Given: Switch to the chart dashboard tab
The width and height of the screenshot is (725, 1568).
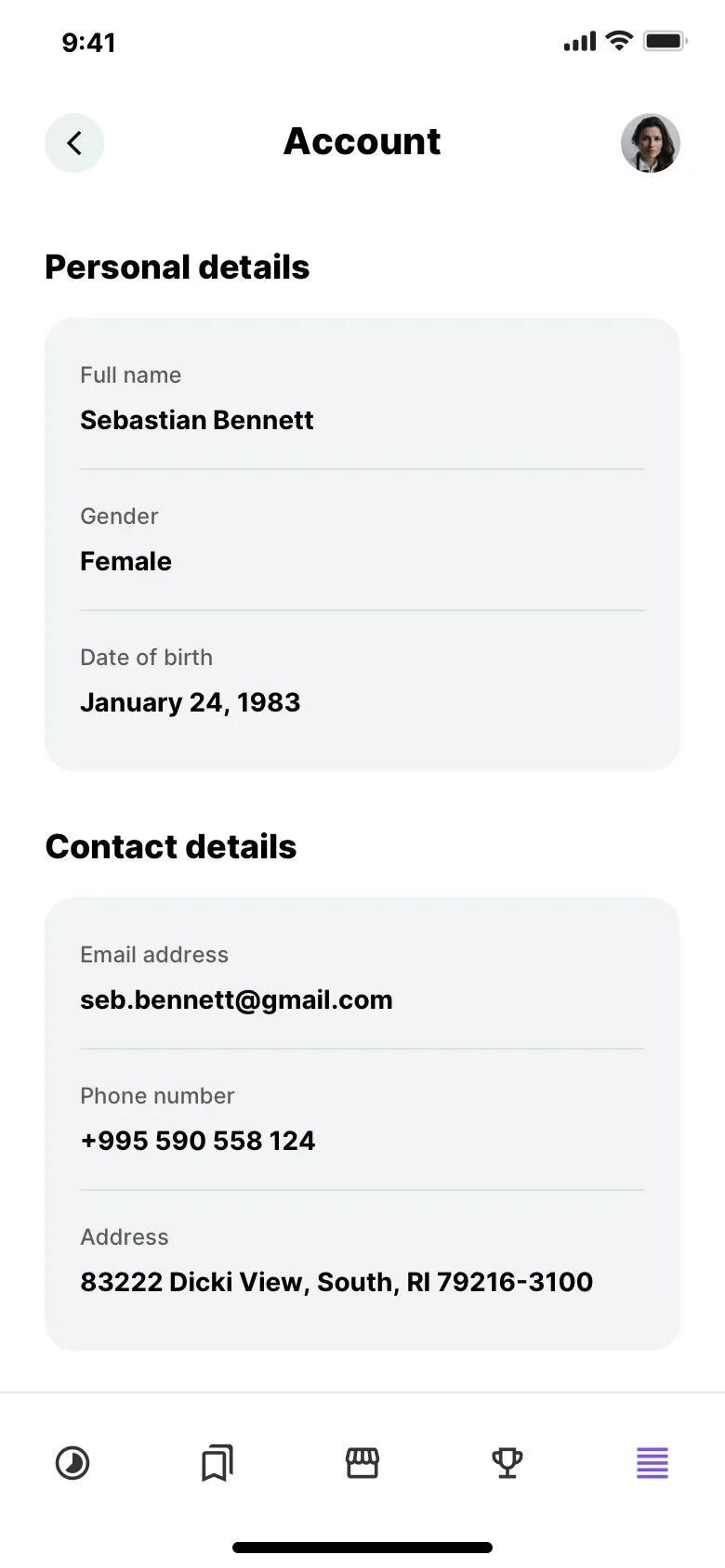Looking at the screenshot, I should 72,1463.
